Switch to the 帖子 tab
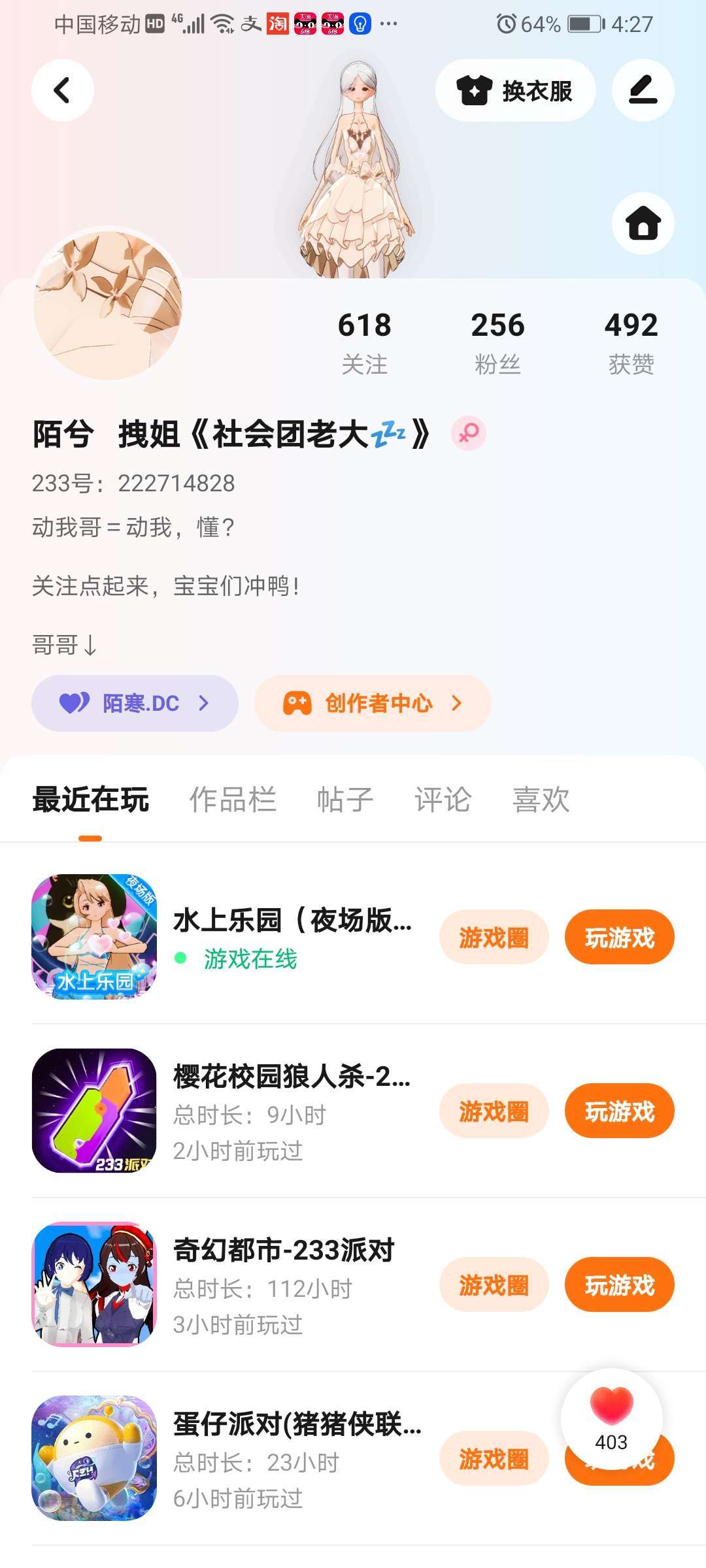706x1568 pixels. 345,800
